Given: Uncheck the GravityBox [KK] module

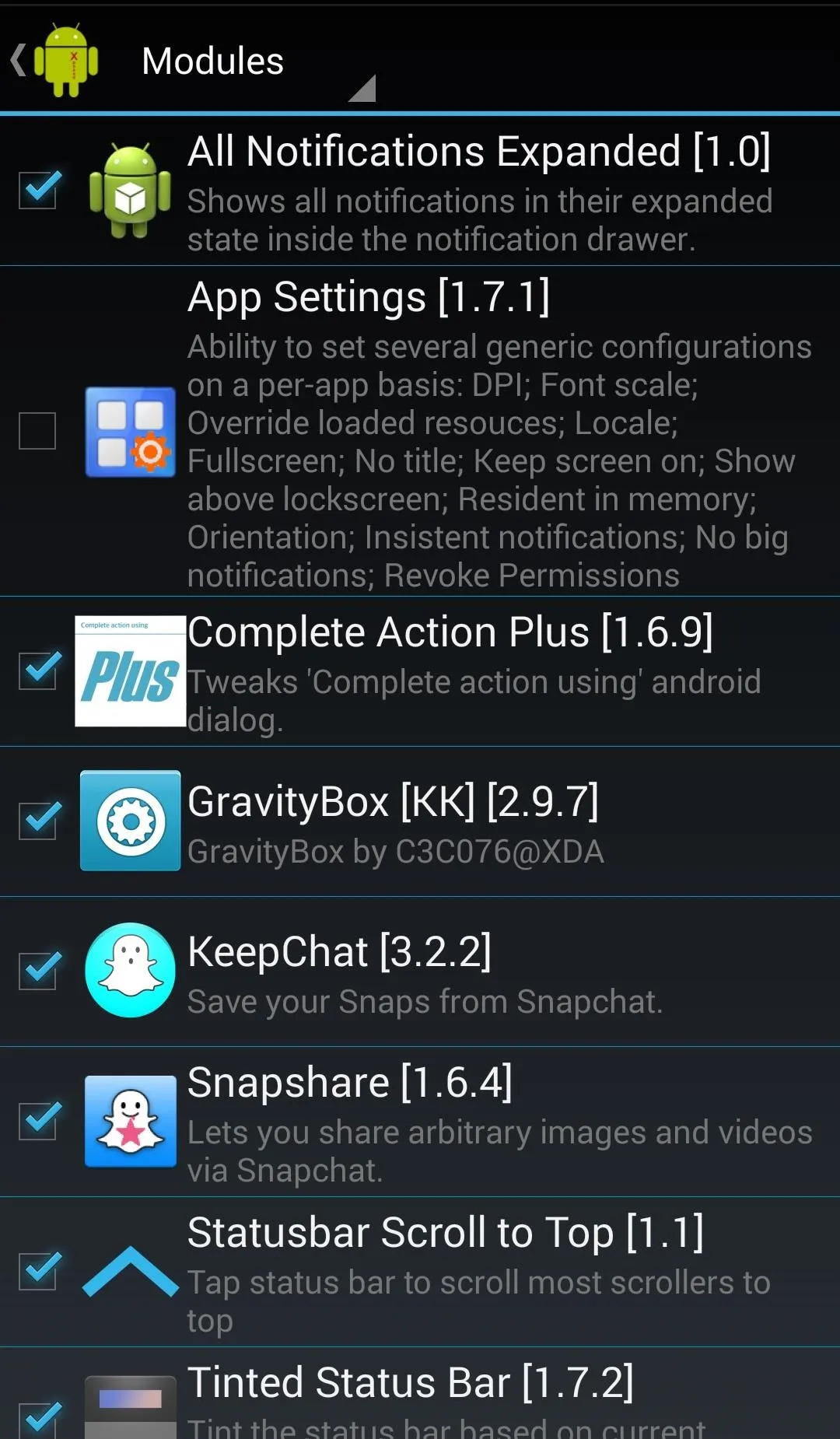Looking at the screenshot, I should (38, 821).
